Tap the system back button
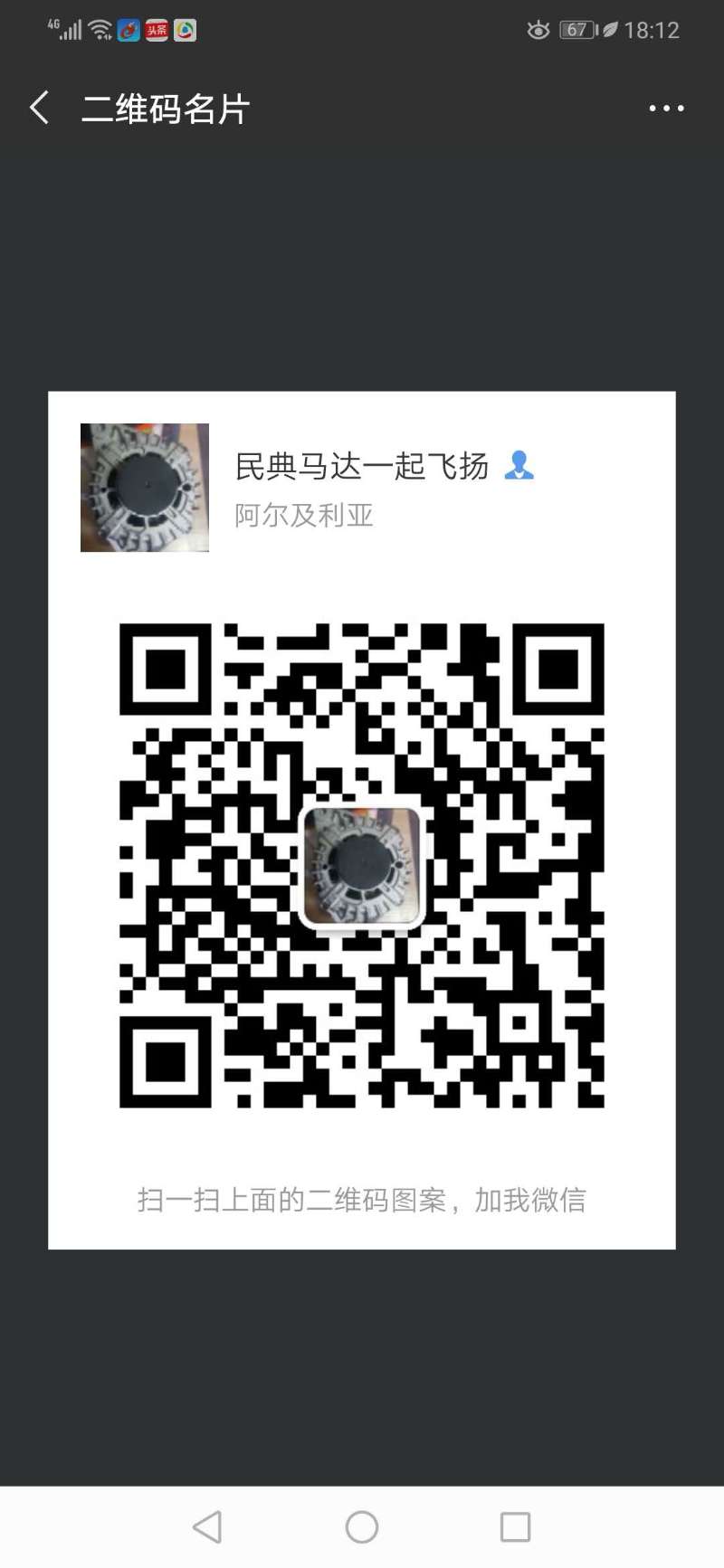This screenshot has height=1568, width=724. 207,1526
